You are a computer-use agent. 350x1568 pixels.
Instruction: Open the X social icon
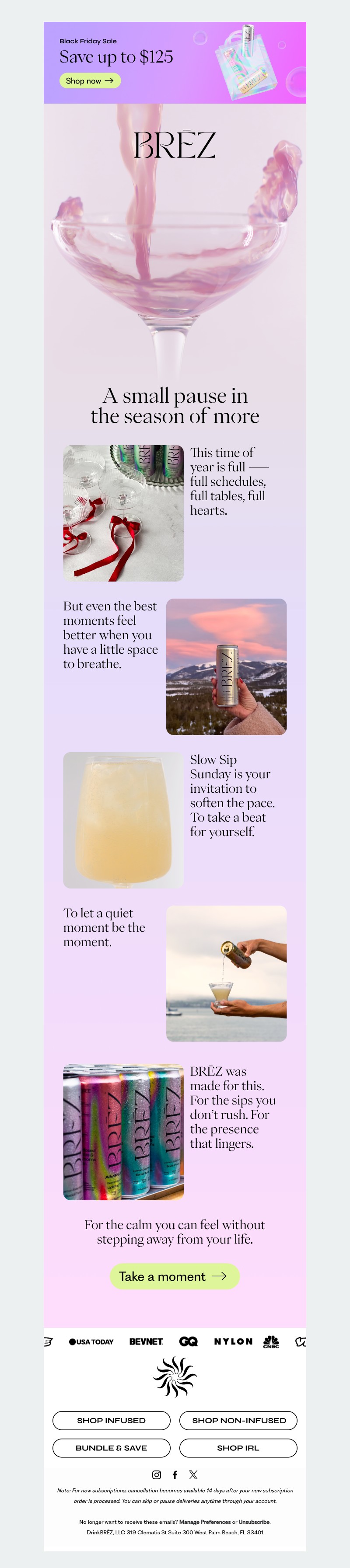click(x=193, y=1474)
